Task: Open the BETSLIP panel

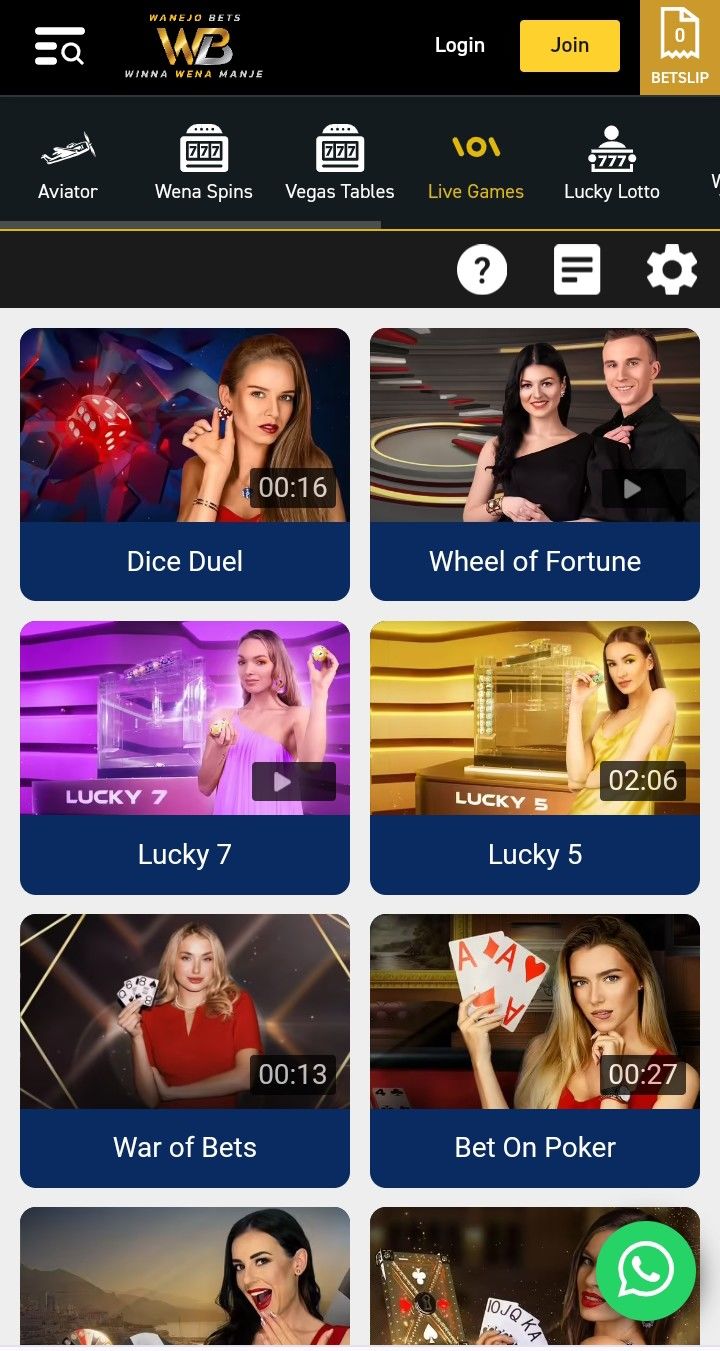Action: [x=679, y=46]
